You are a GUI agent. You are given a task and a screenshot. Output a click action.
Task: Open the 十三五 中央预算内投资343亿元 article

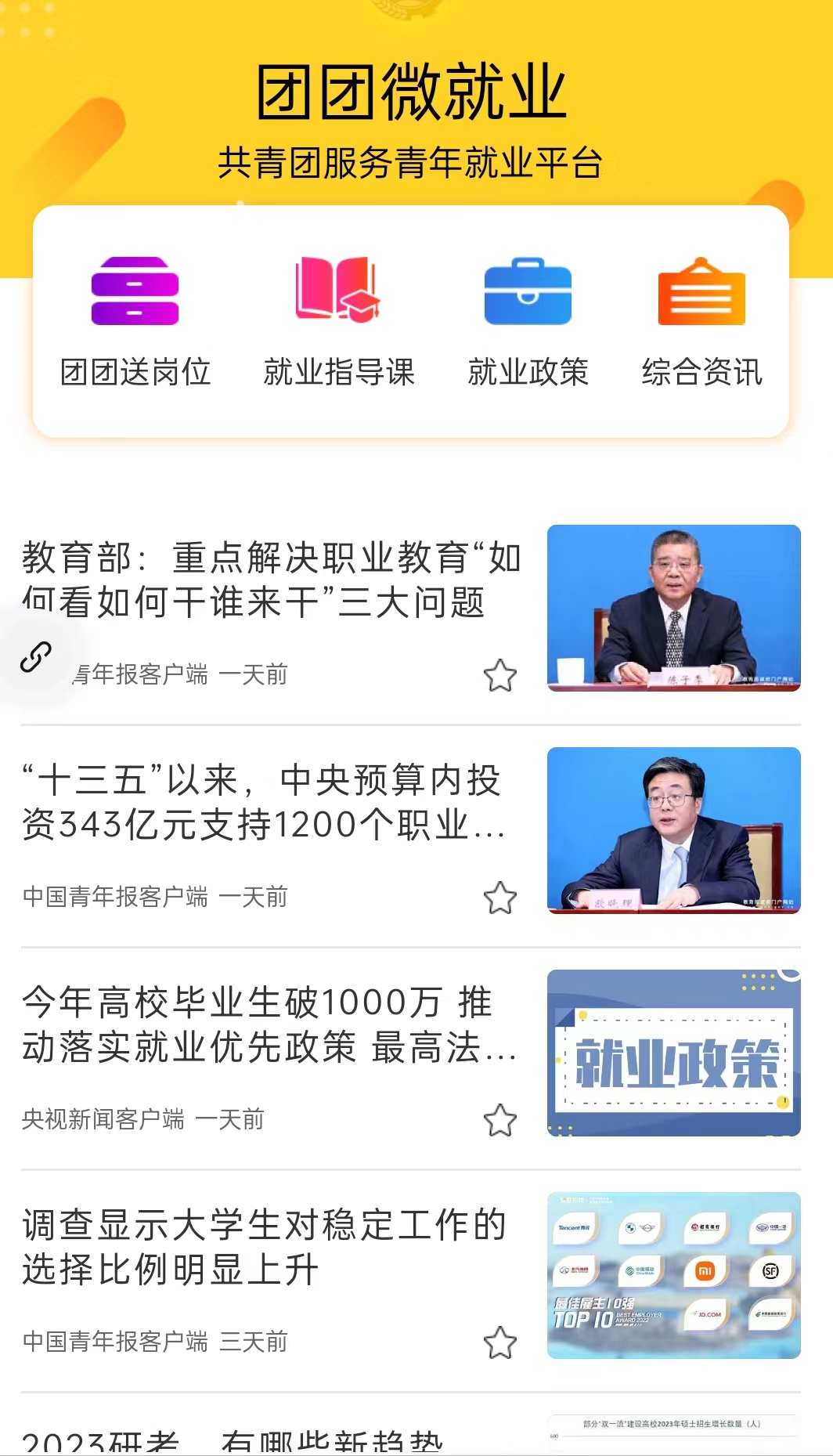pos(262,802)
